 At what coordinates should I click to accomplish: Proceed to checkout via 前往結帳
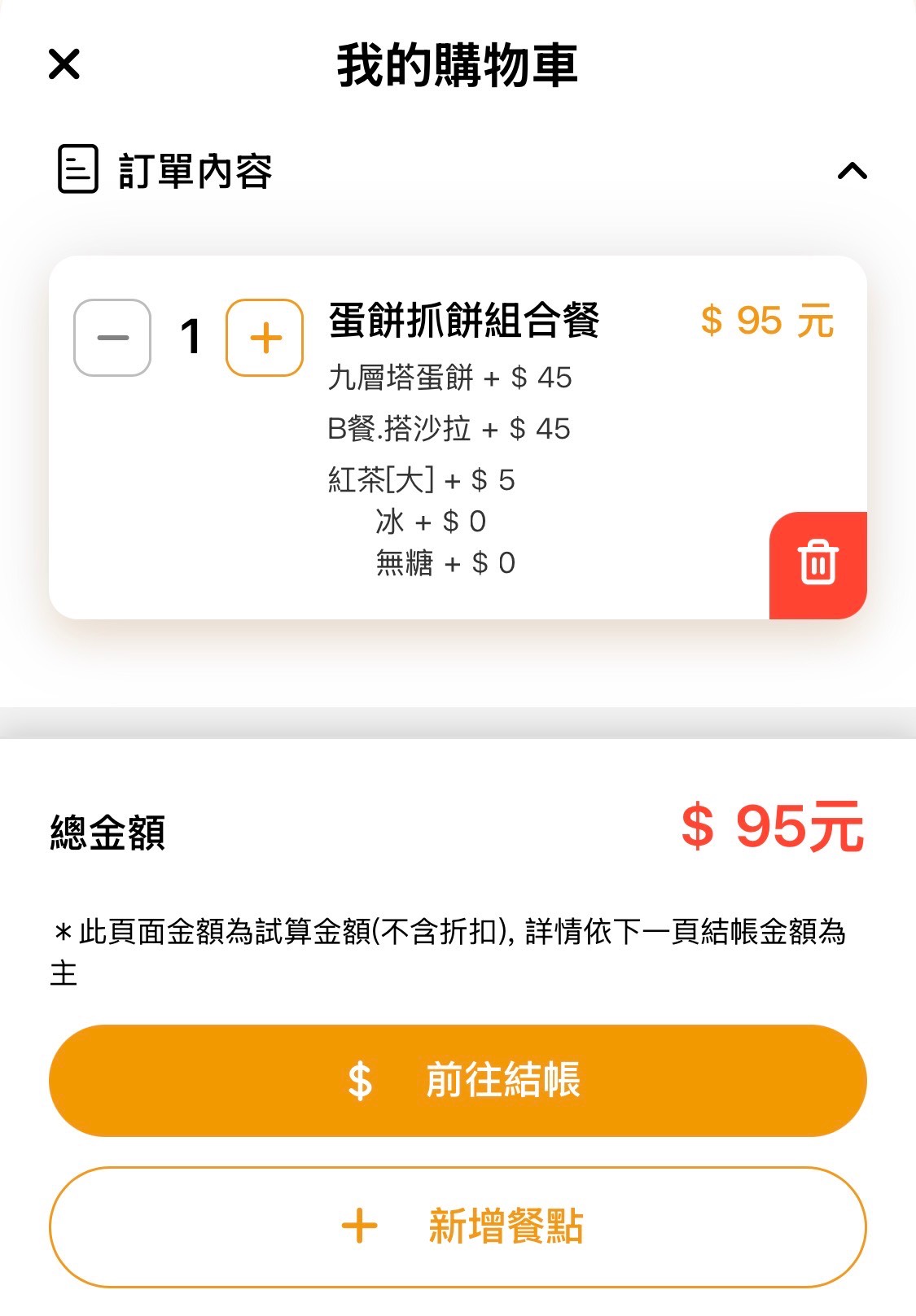tap(458, 1080)
